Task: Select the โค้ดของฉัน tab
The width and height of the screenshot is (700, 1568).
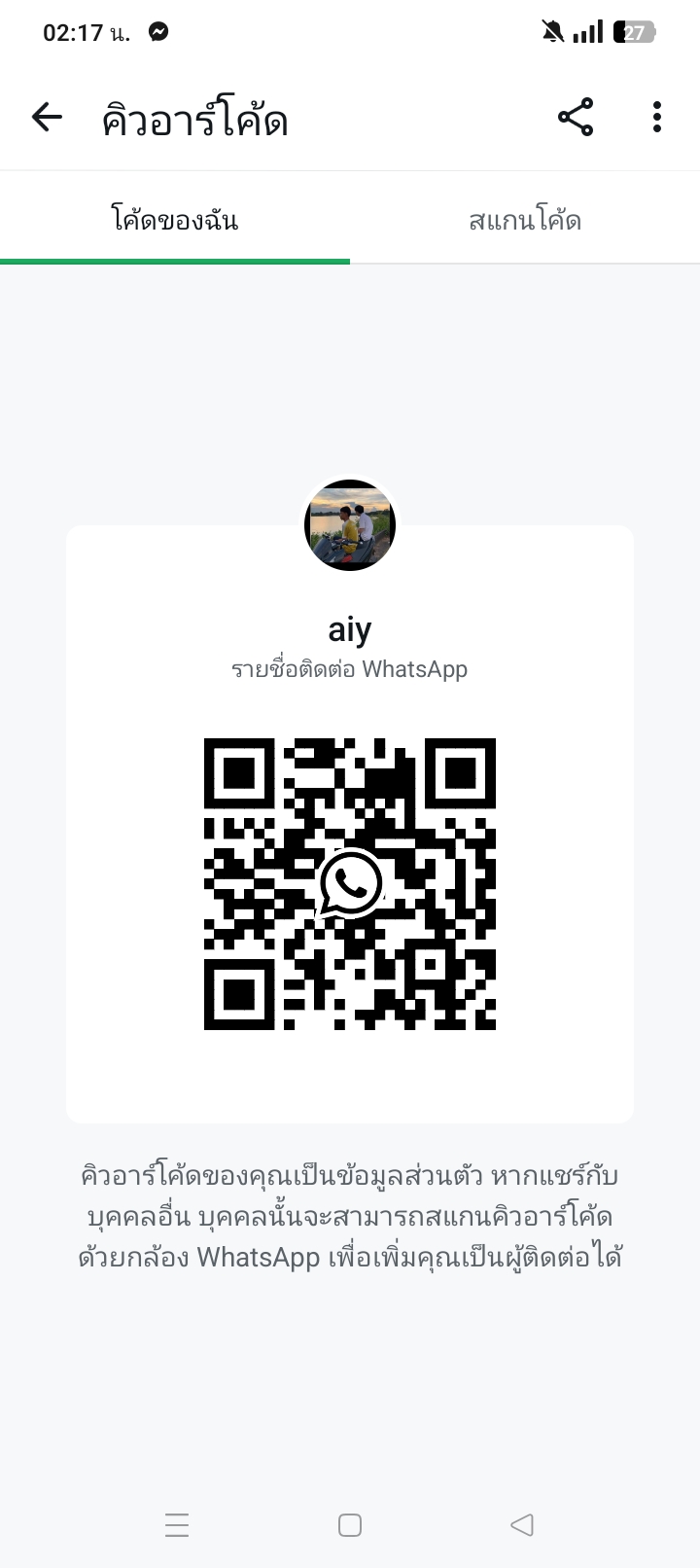Action: (175, 221)
